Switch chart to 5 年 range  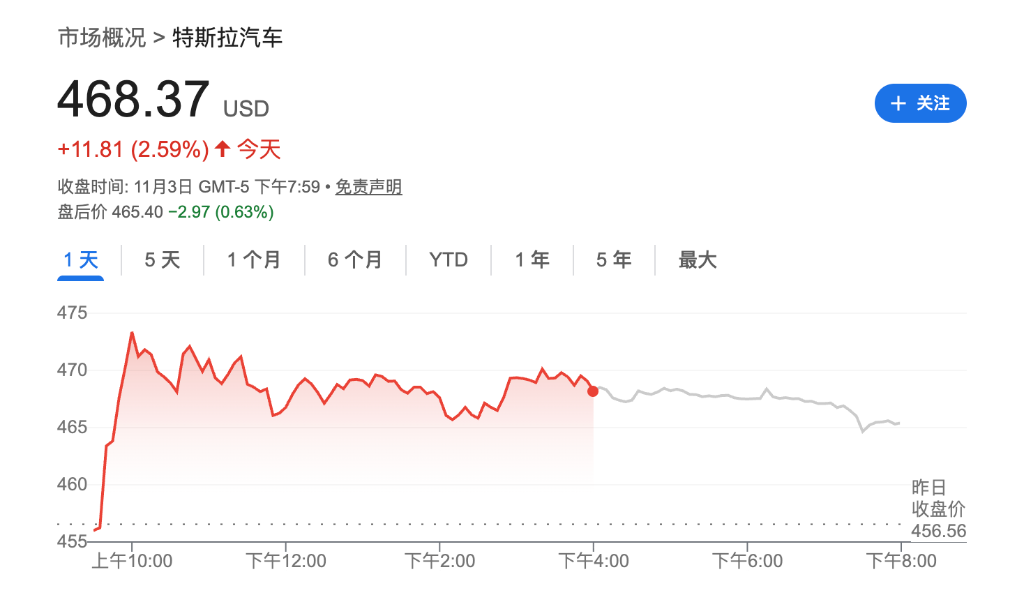click(x=614, y=260)
